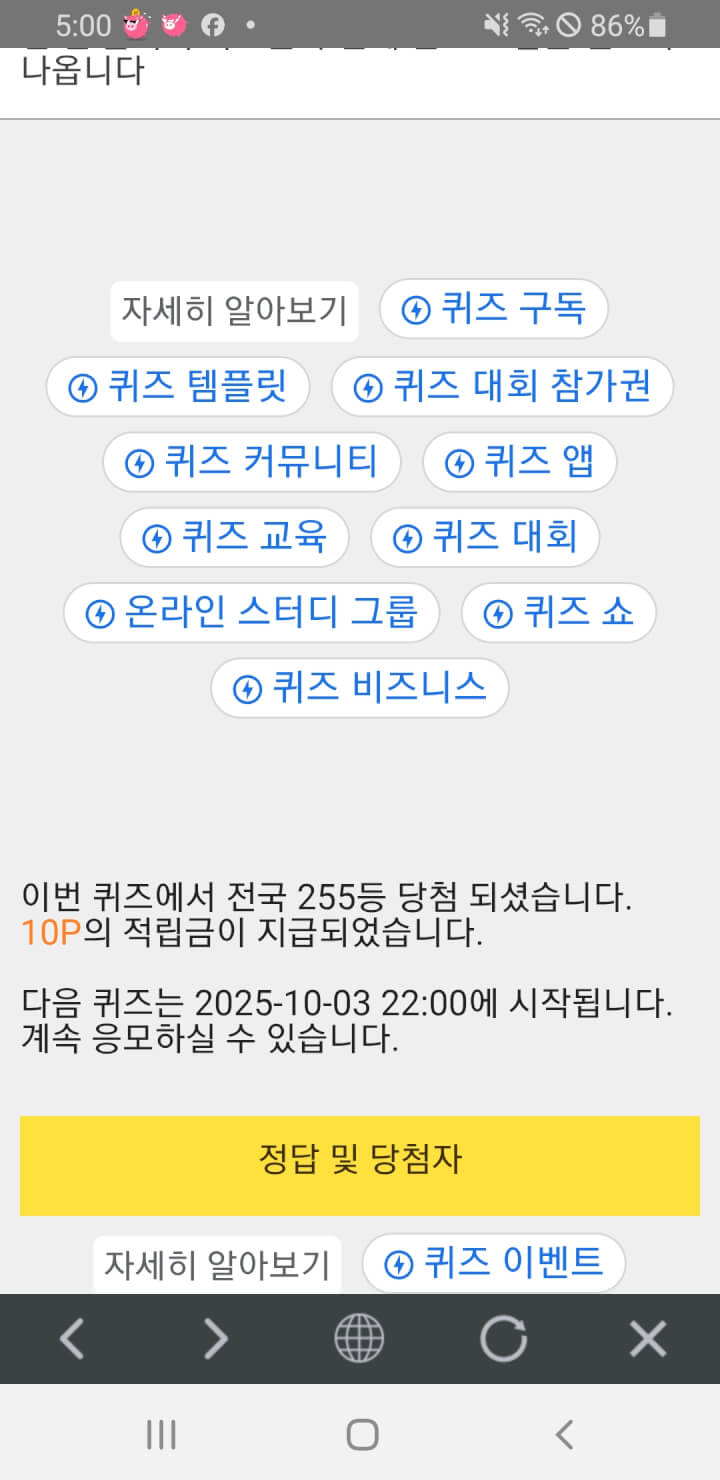Open the 퀴즈 교육 link
720x1480 pixels.
234,537
